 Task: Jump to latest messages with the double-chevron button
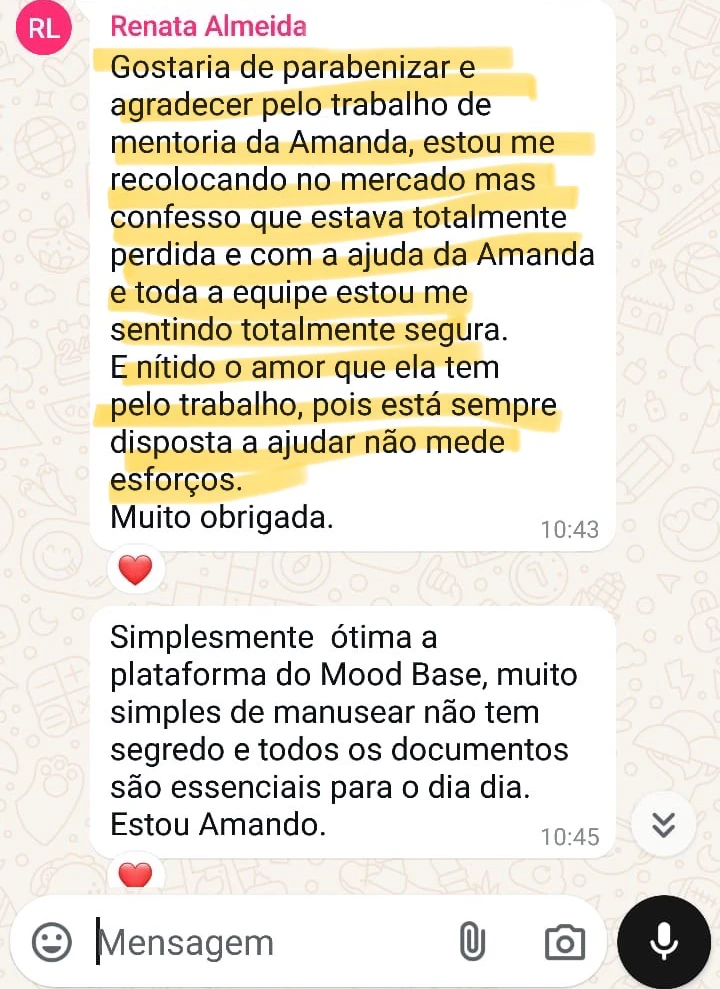664,824
